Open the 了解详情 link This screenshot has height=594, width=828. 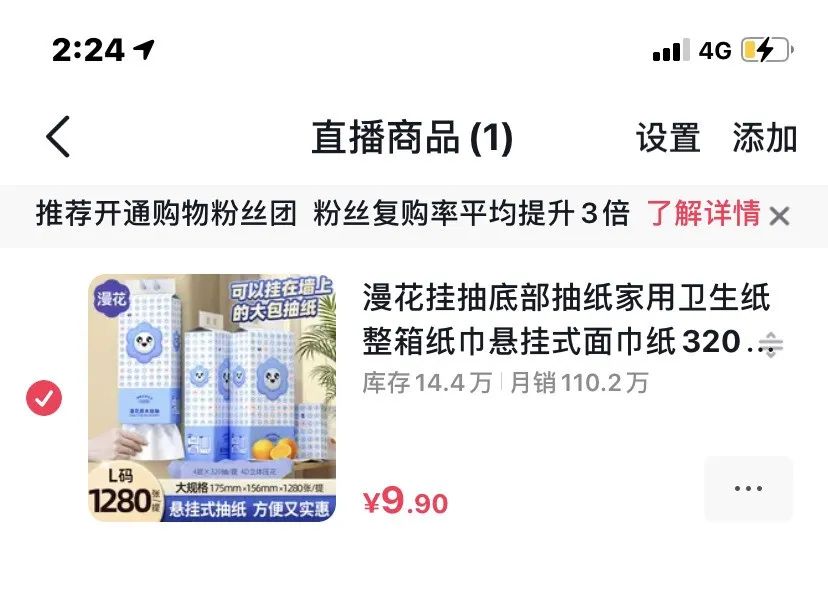click(703, 214)
